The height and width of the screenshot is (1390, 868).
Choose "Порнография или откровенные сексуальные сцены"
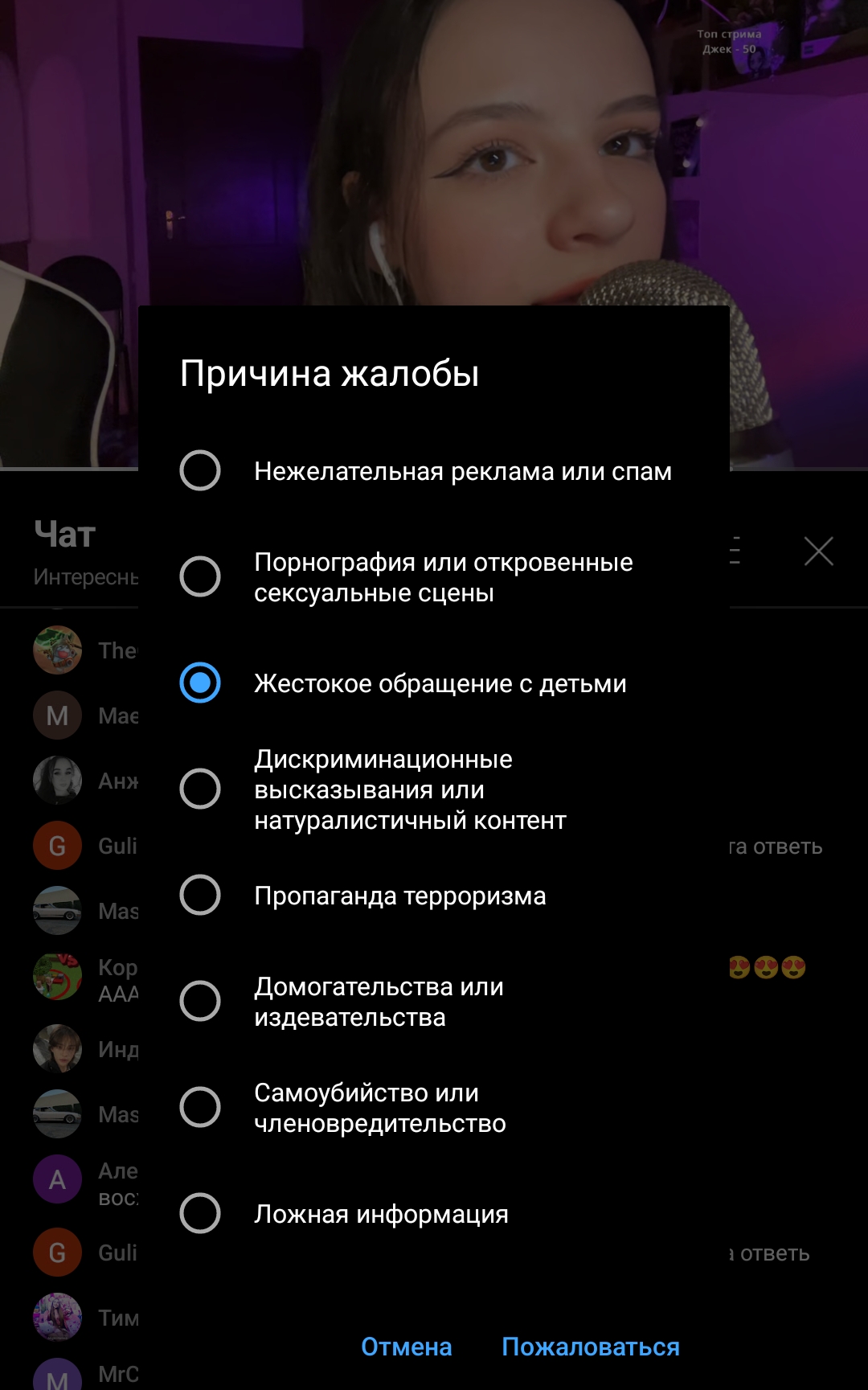[434, 577]
